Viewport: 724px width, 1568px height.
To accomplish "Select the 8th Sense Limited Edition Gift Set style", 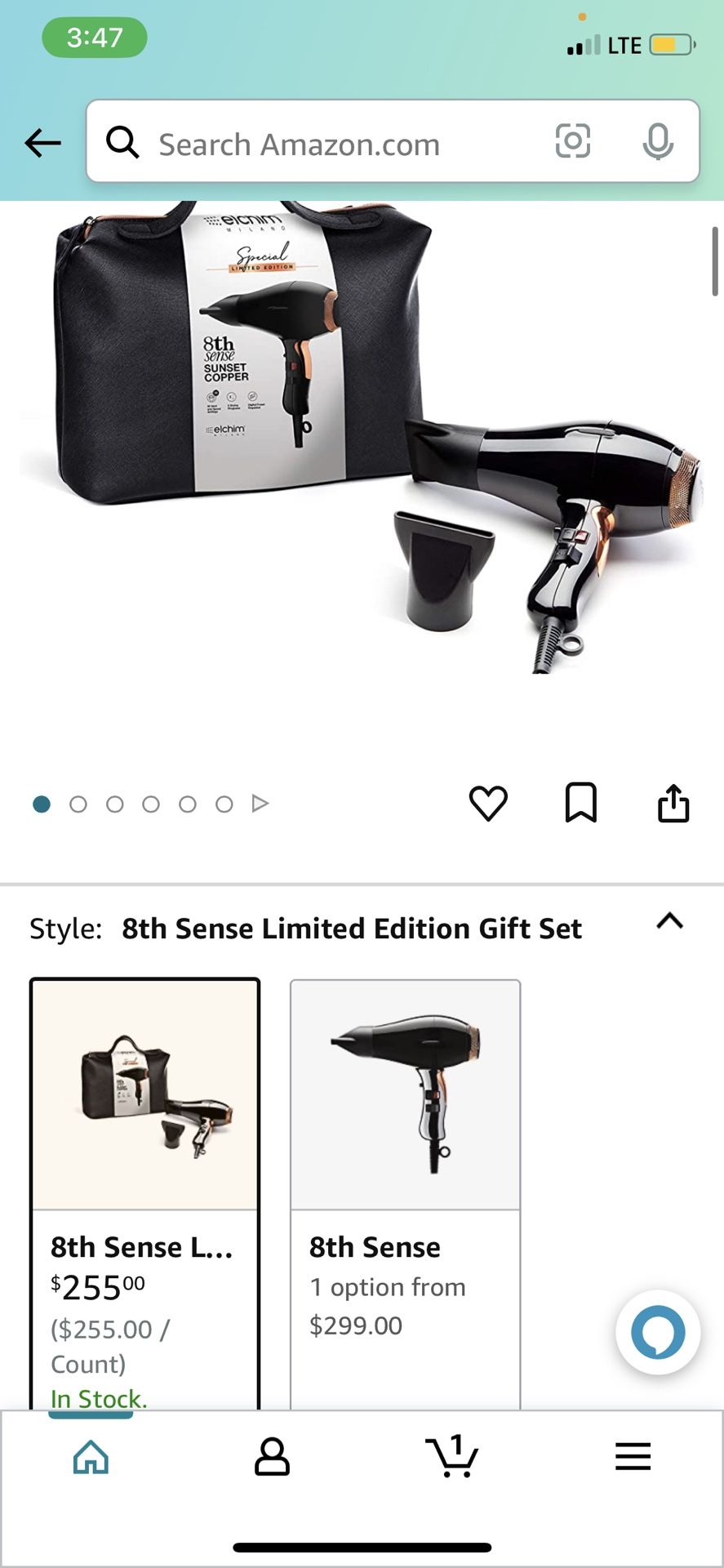I will pyautogui.click(x=145, y=1184).
